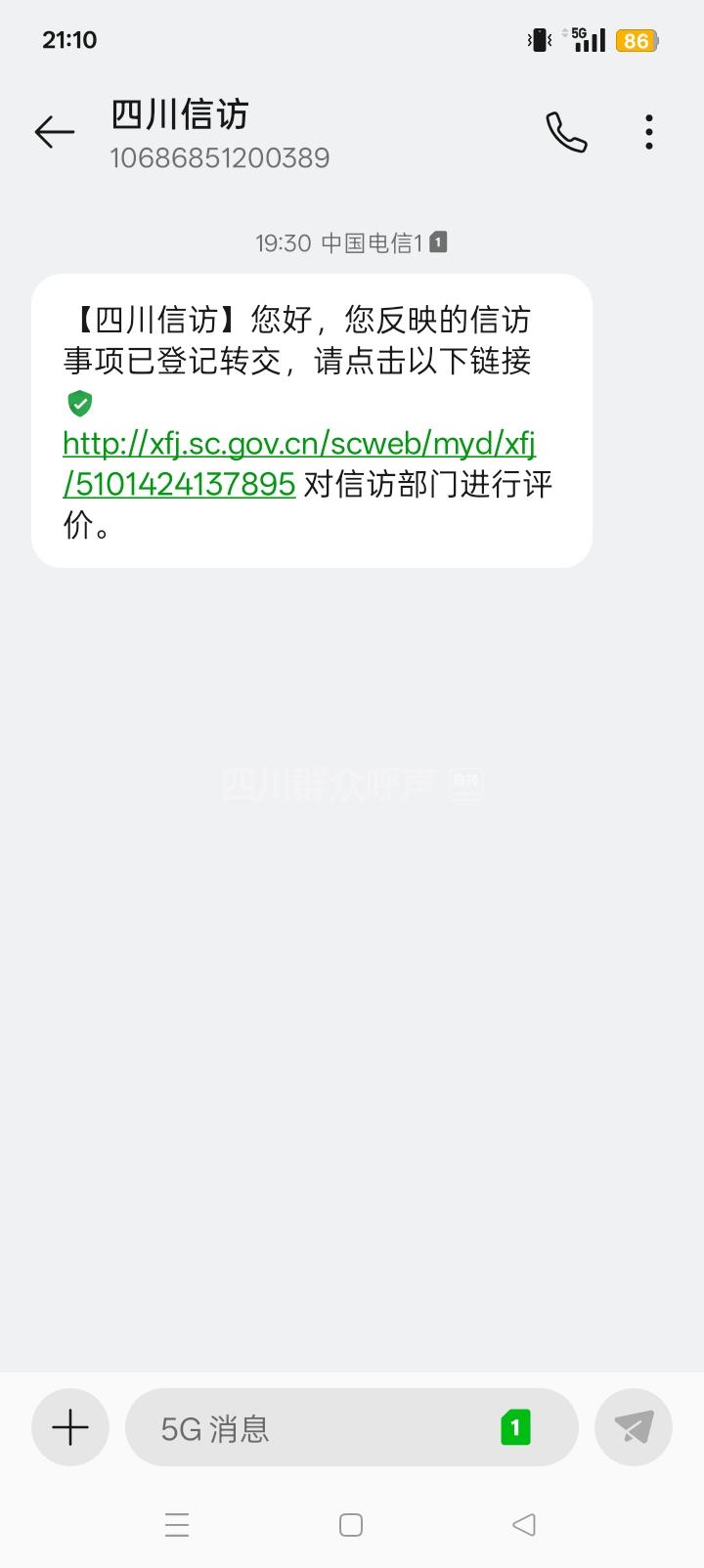Viewport: 704px width, 1568px height.
Task: Go to the home screen
Action: (351, 1525)
